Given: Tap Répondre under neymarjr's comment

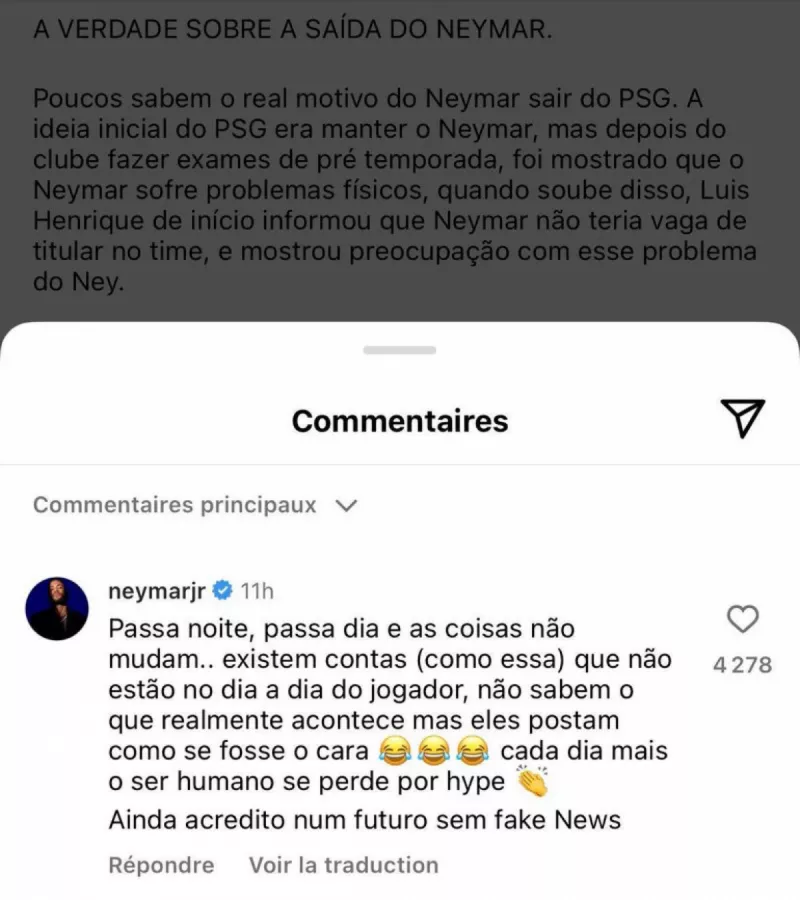Looking at the screenshot, I should (x=161, y=864).
